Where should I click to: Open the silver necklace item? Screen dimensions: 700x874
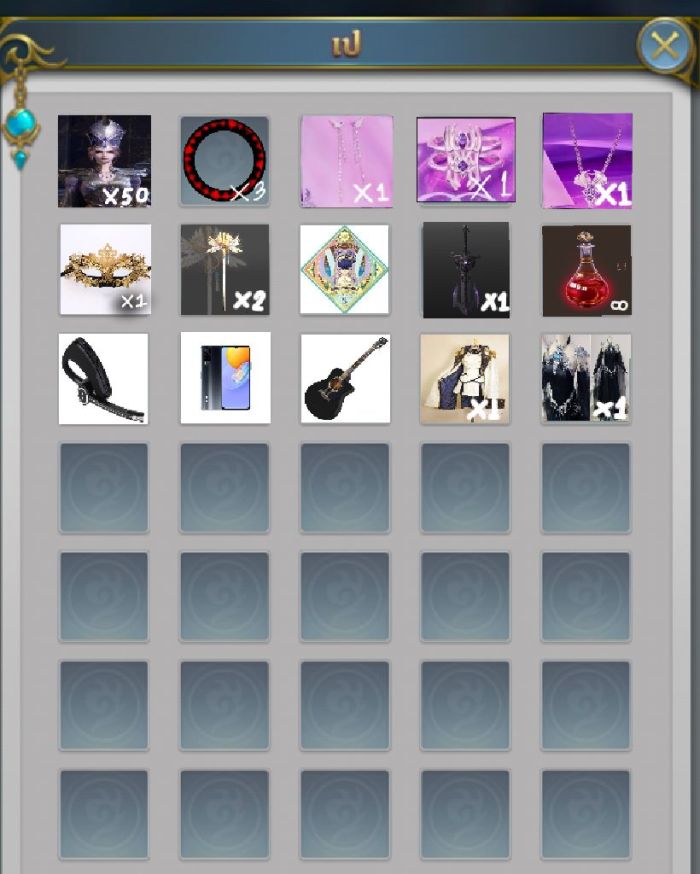pyautogui.click(x=587, y=161)
